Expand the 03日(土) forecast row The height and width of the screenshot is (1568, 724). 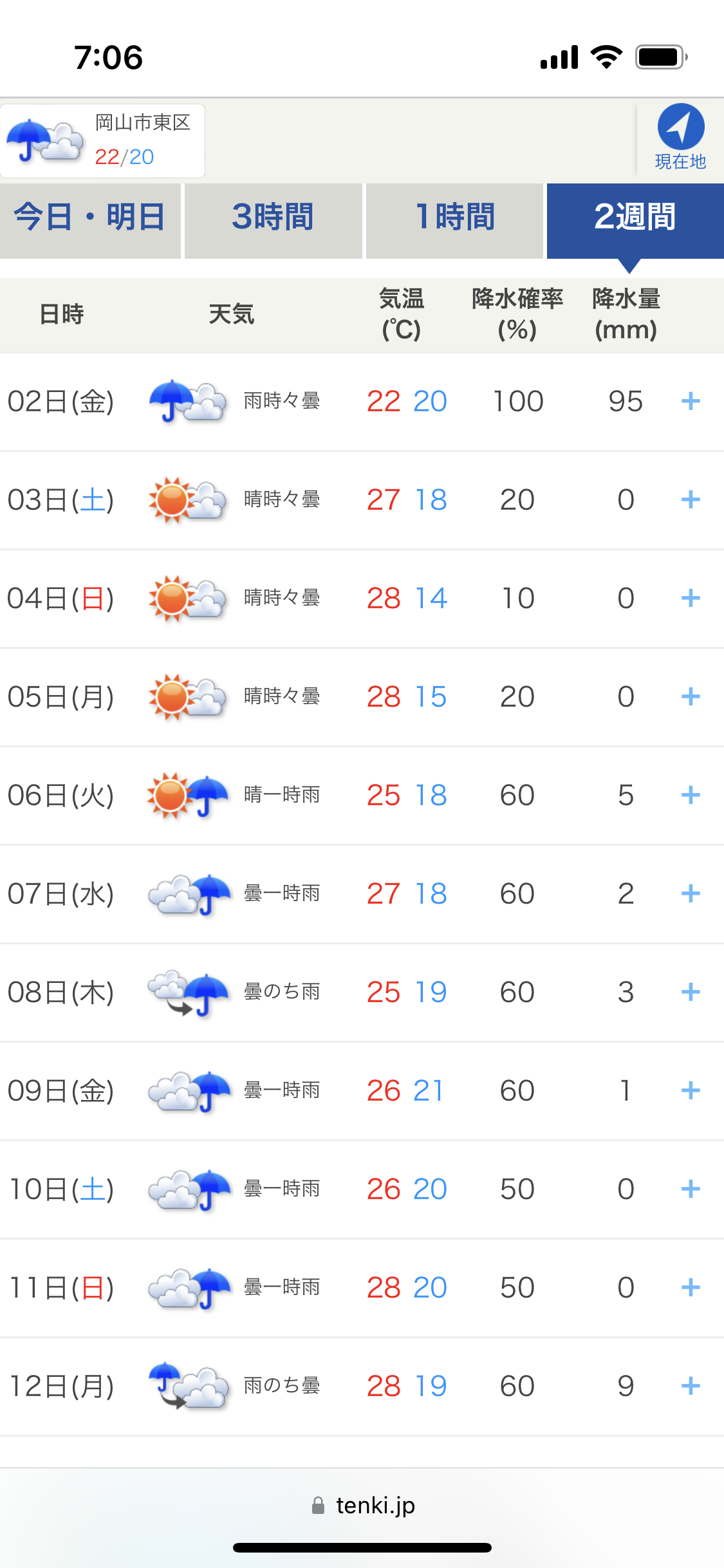(691, 499)
